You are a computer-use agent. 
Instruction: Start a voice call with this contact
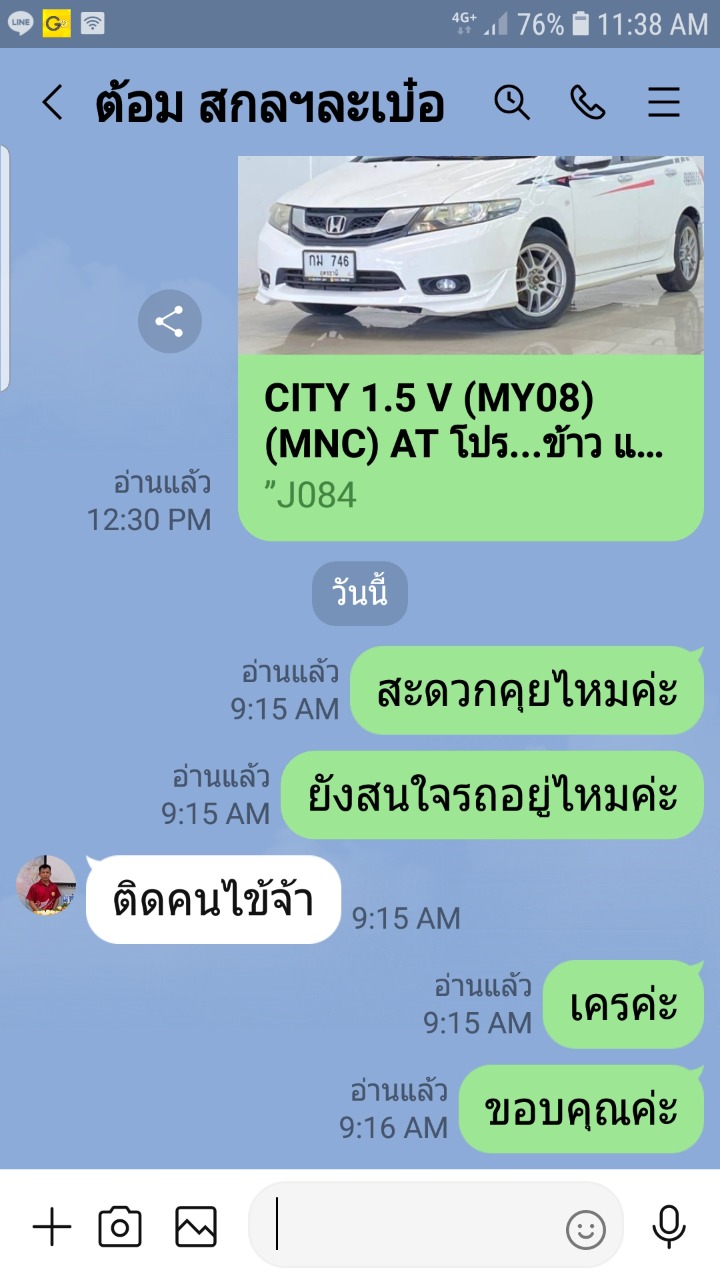[x=587, y=103]
